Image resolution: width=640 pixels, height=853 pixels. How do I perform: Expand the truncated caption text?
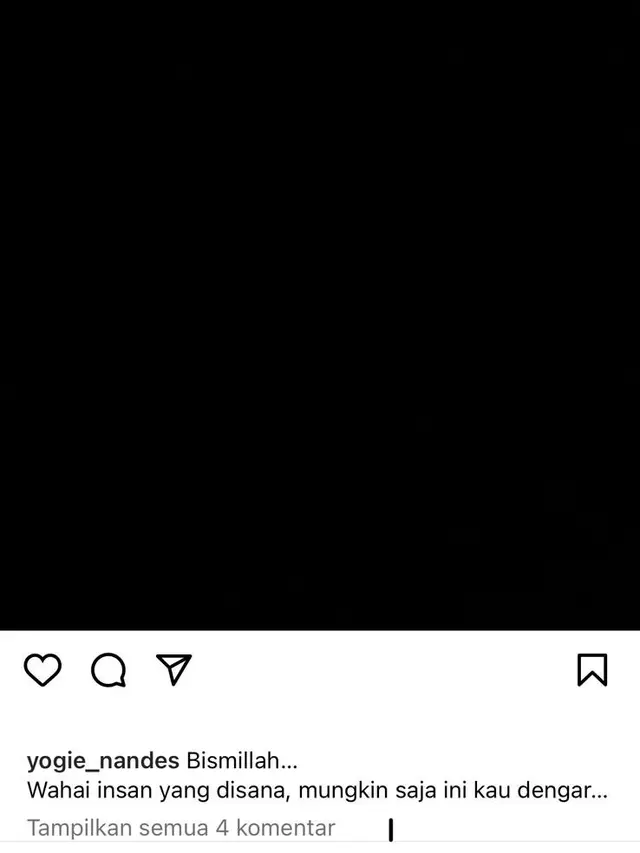click(x=597, y=791)
